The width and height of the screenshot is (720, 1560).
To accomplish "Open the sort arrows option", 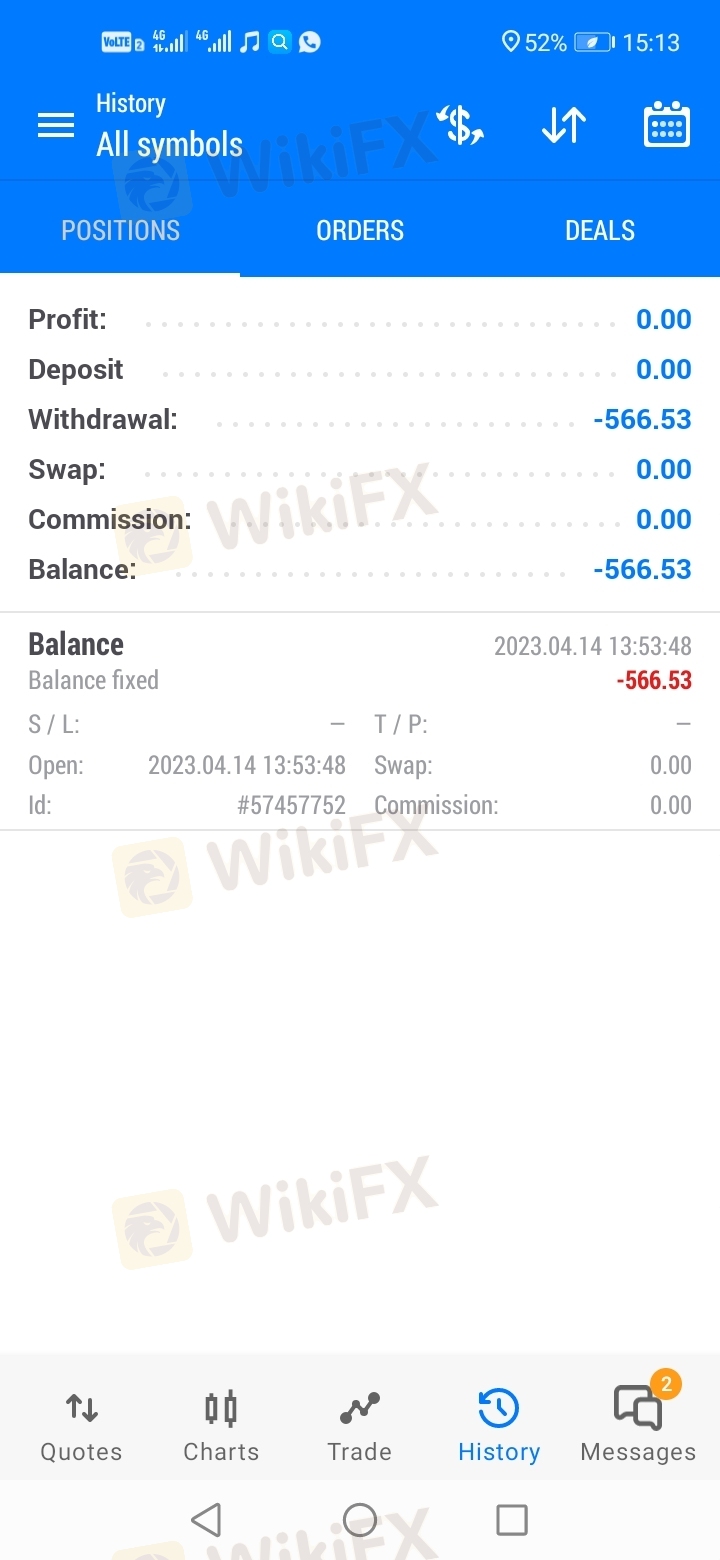I will coord(564,126).
